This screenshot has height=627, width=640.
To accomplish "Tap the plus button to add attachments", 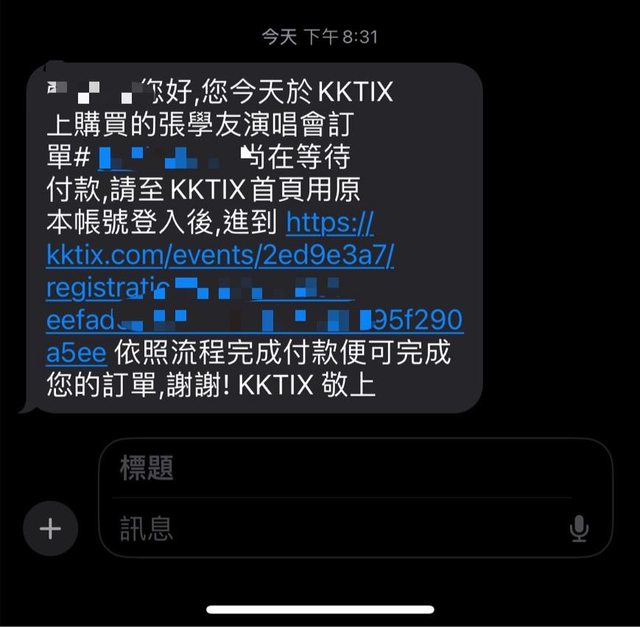I will point(50,528).
